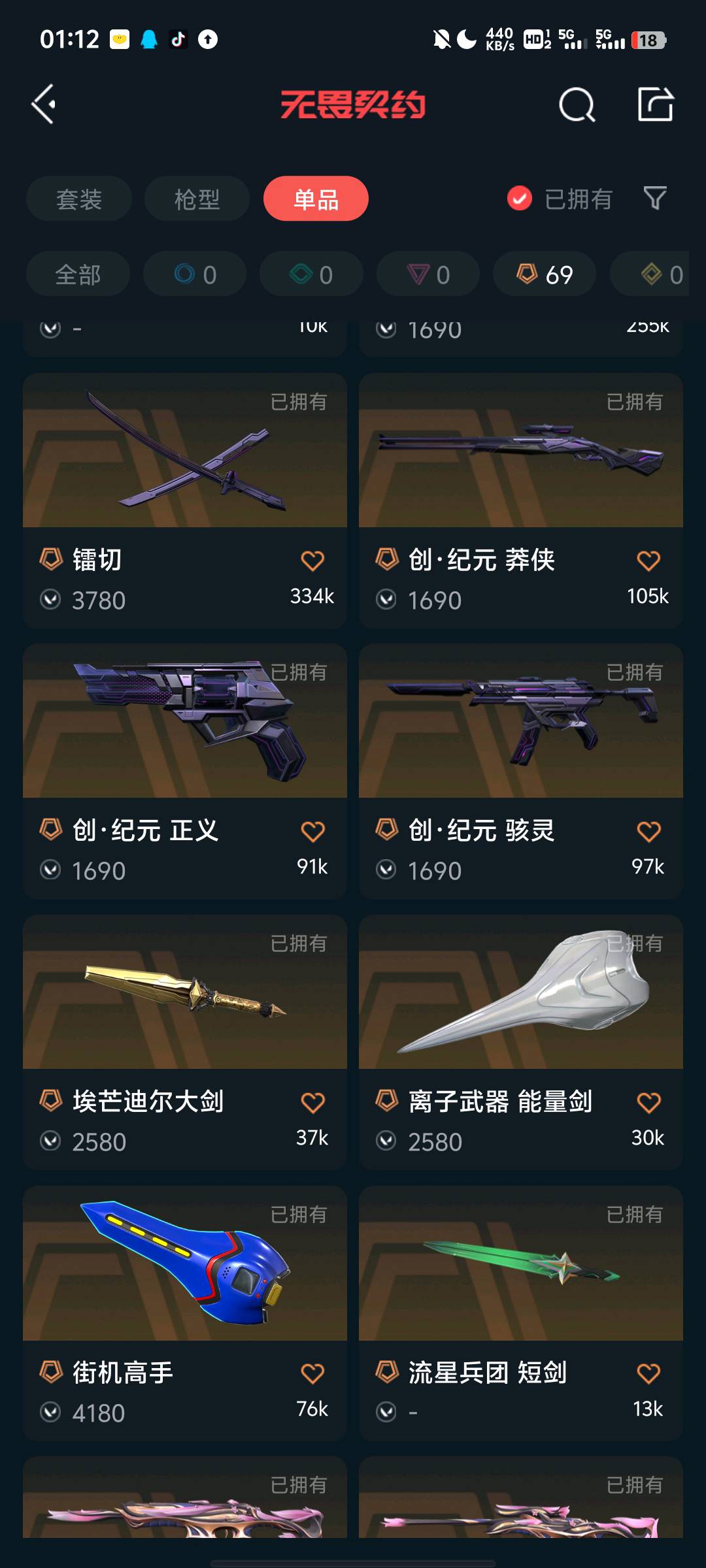Image resolution: width=706 pixels, height=1568 pixels.
Task: Open the 创·纪元 莽侠 skin card
Action: [521, 500]
